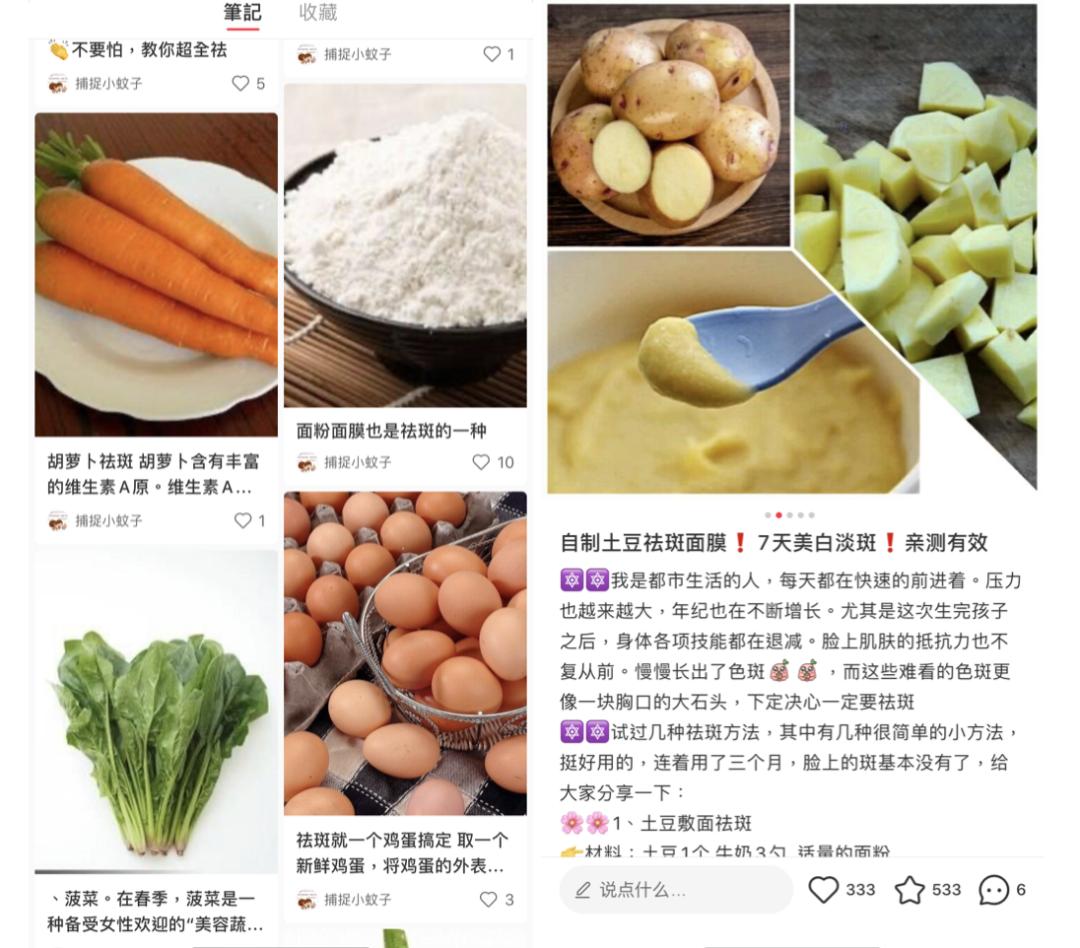The image size is (1080, 948).
Task: Like the 鸡蛋 note with 3 likes
Action: tap(488, 899)
